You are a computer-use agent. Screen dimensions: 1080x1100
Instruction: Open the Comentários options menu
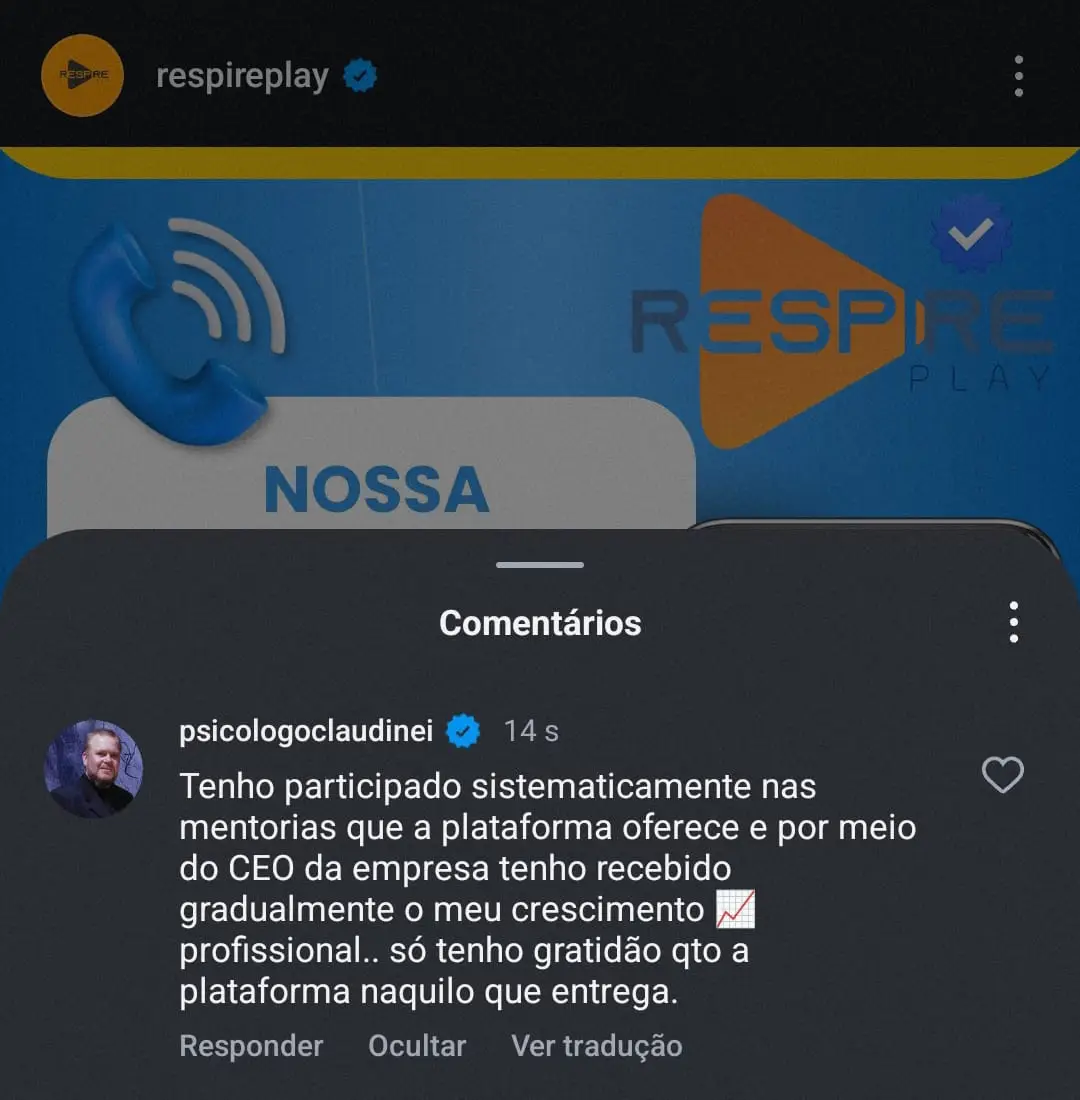[x=1013, y=622]
